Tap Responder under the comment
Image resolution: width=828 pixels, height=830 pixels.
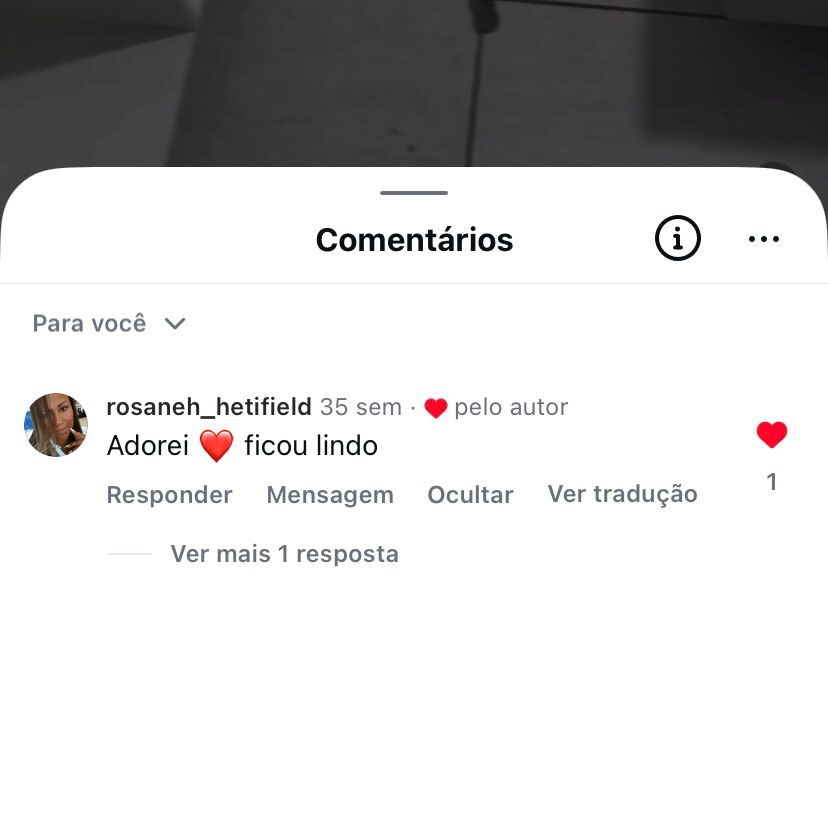[x=169, y=495]
